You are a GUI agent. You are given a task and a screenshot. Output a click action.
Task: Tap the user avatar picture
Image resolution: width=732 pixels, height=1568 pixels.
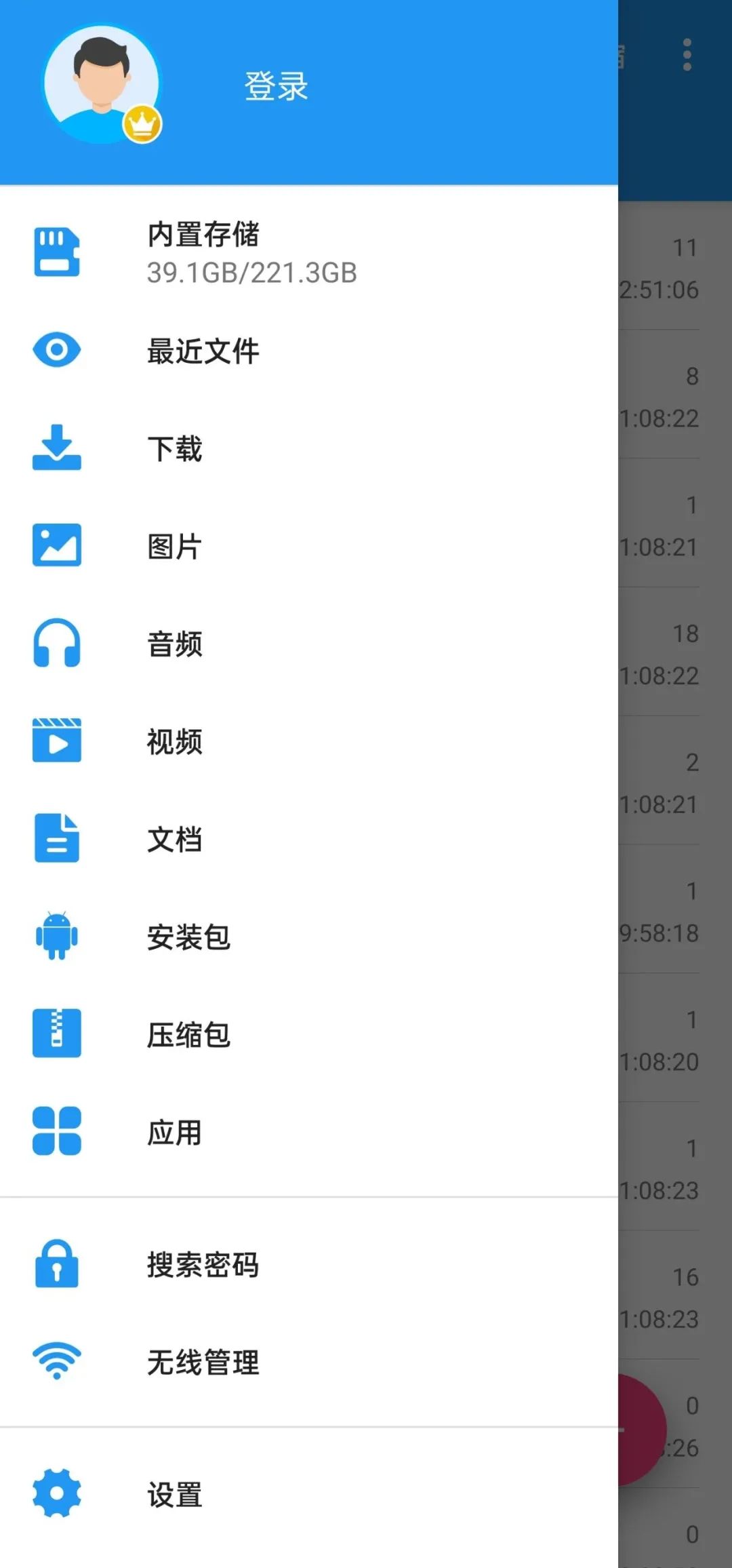pos(100,81)
